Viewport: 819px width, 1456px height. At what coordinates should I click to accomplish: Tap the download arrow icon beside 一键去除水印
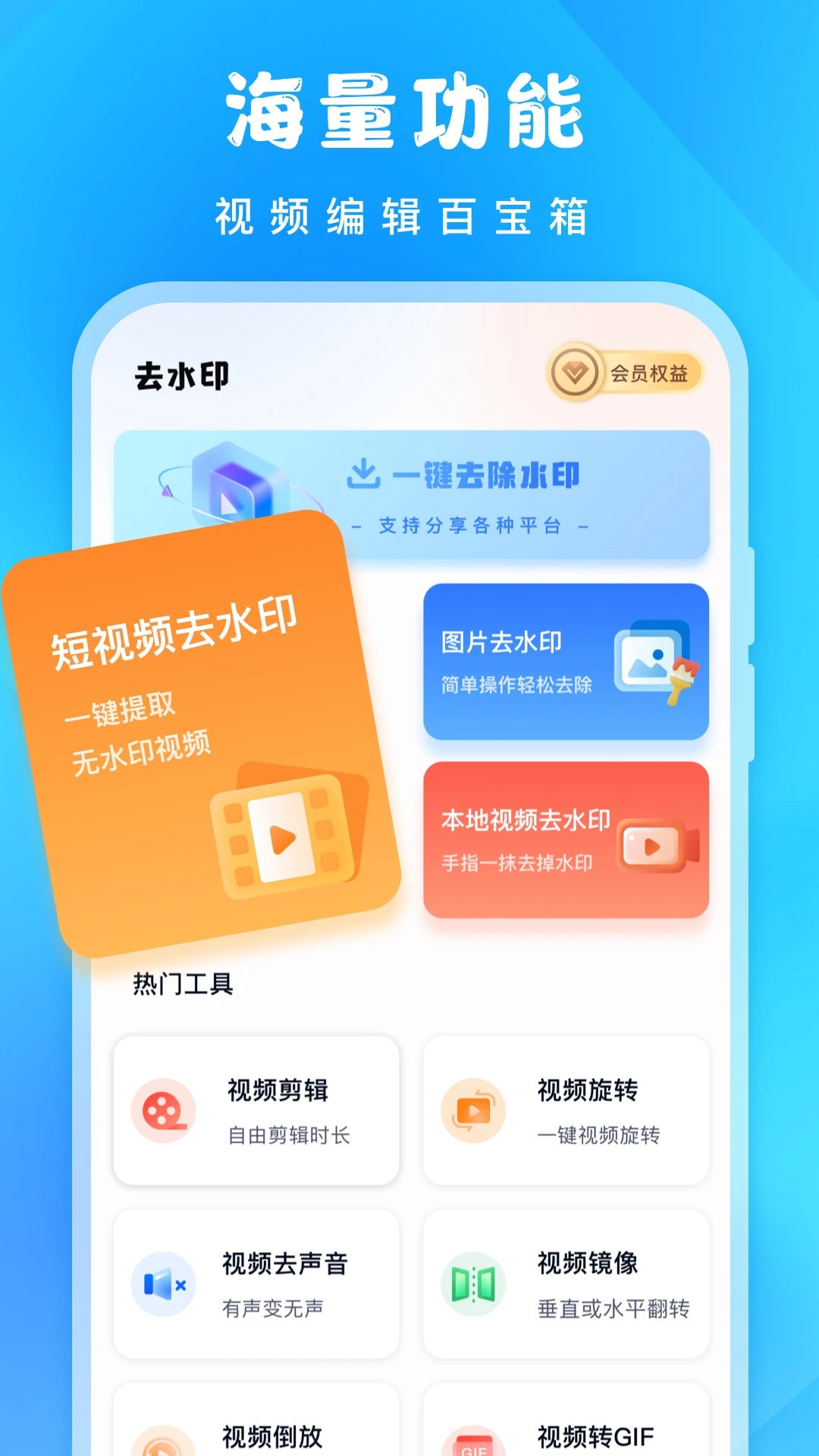click(x=366, y=475)
